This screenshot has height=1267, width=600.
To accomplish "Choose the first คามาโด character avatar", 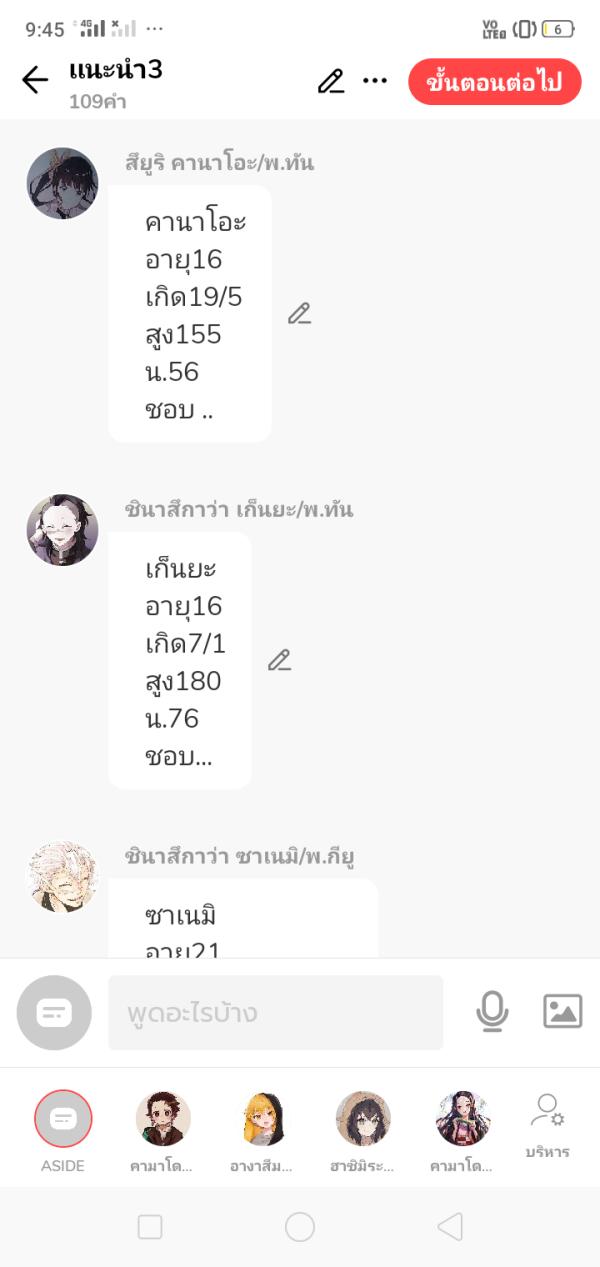I will (163, 1119).
